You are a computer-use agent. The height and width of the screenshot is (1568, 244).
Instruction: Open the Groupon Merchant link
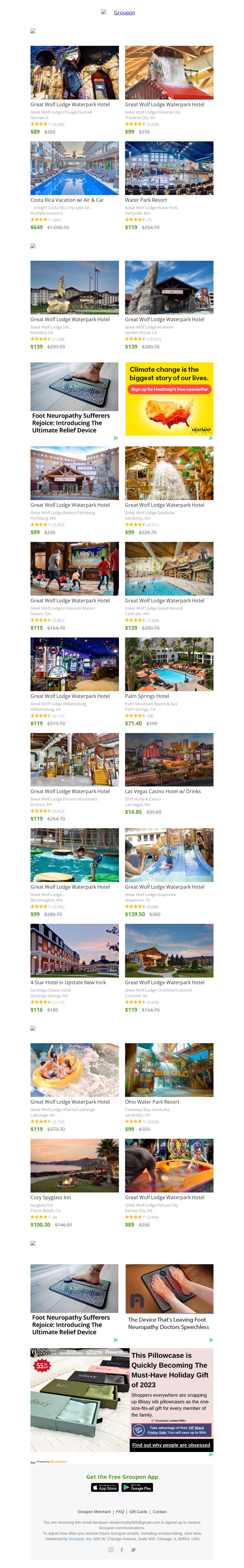(x=94, y=1512)
